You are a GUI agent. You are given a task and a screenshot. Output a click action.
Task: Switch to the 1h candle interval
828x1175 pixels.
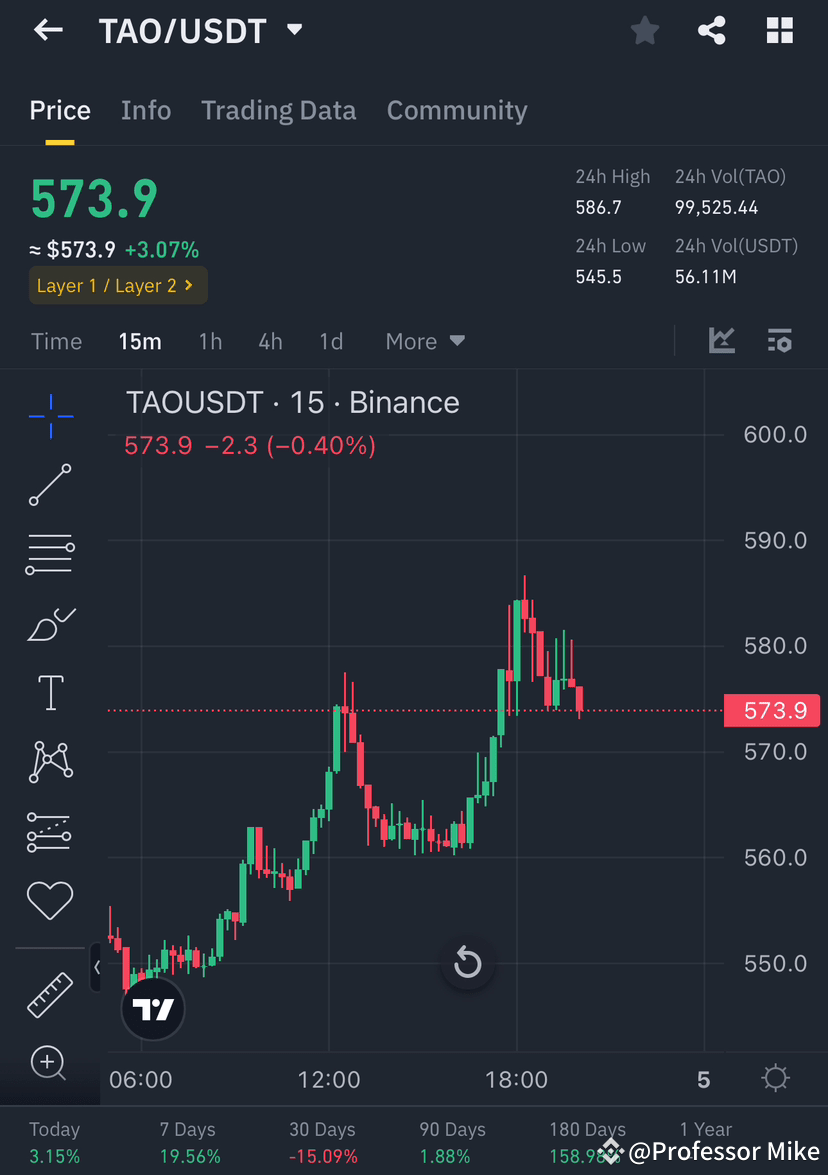(210, 341)
